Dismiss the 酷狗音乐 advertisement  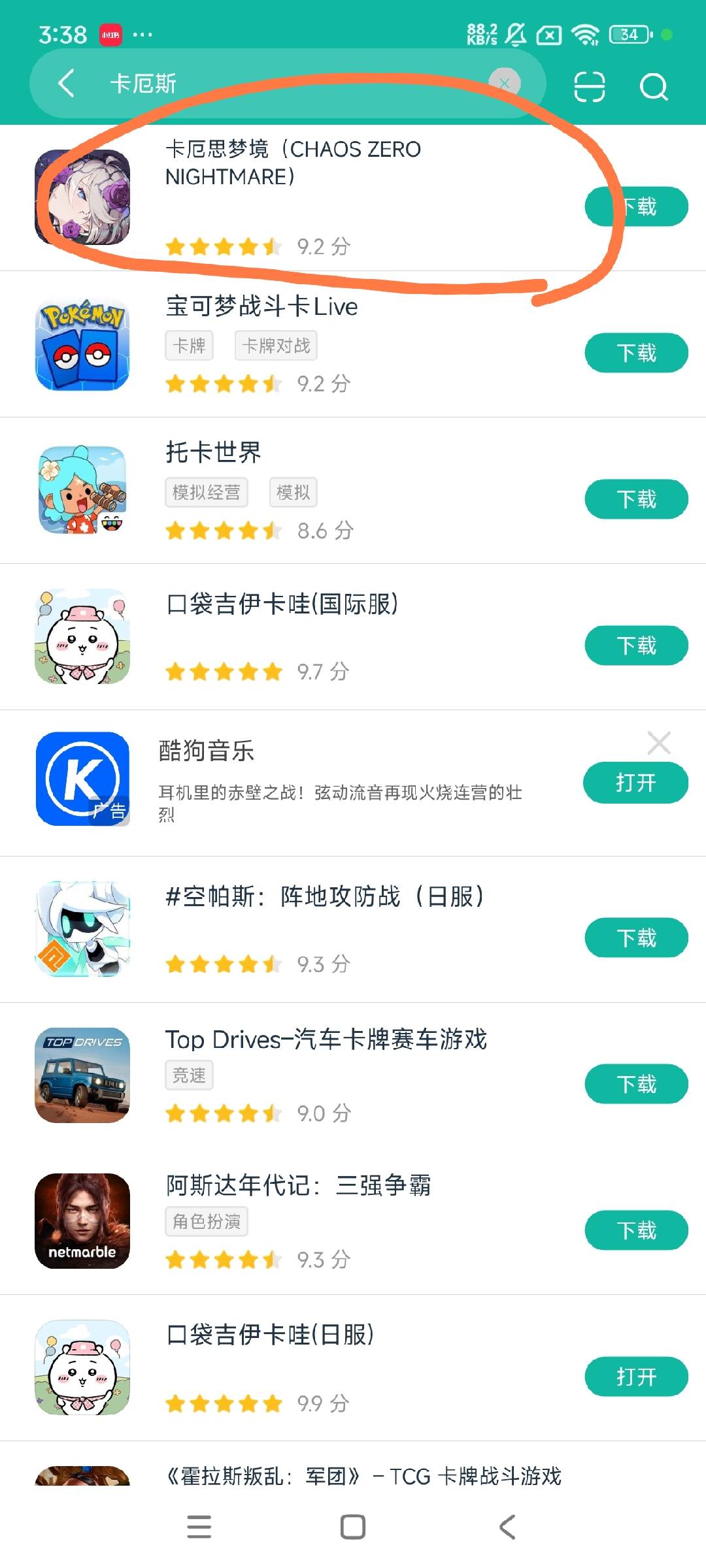point(658,743)
